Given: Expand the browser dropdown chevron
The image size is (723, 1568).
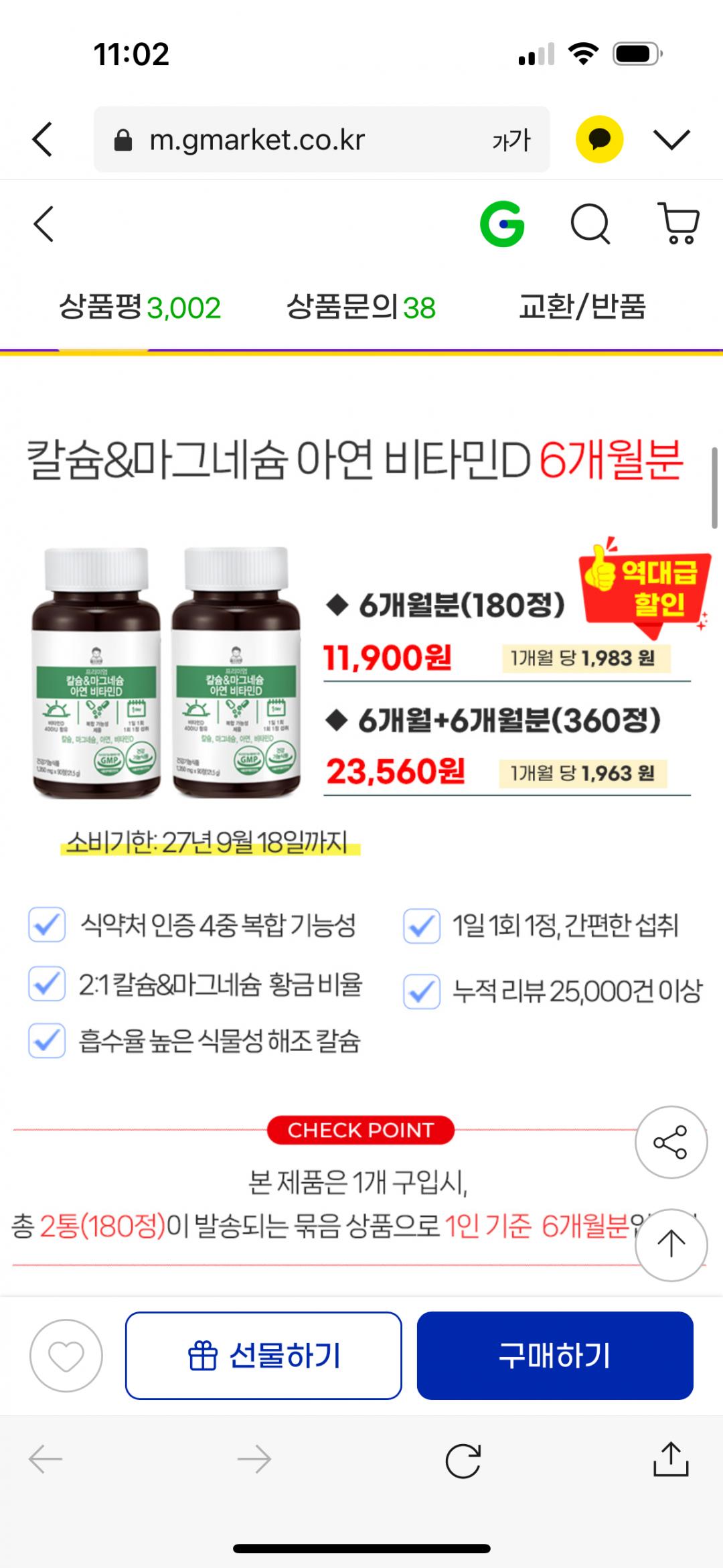Looking at the screenshot, I should [x=671, y=139].
